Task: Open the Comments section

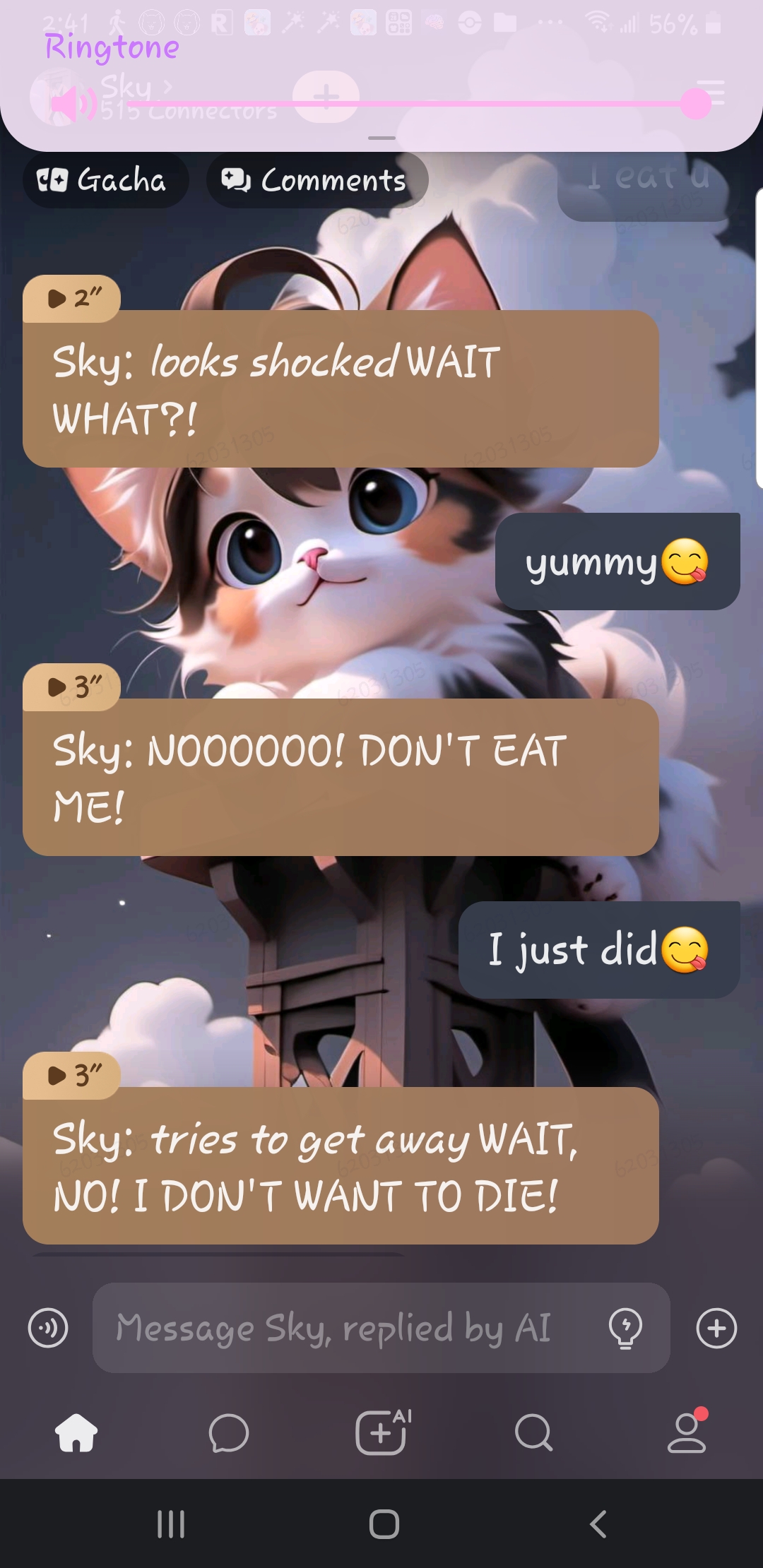Action: tap(316, 180)
